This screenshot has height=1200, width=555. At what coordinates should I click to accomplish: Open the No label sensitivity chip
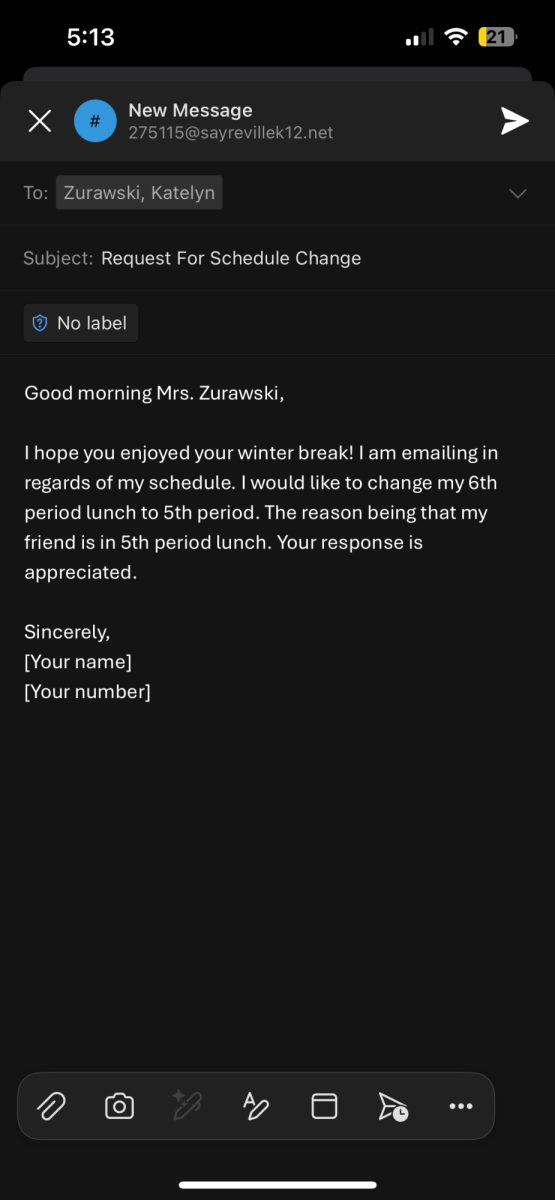click(x=81, y=323)
